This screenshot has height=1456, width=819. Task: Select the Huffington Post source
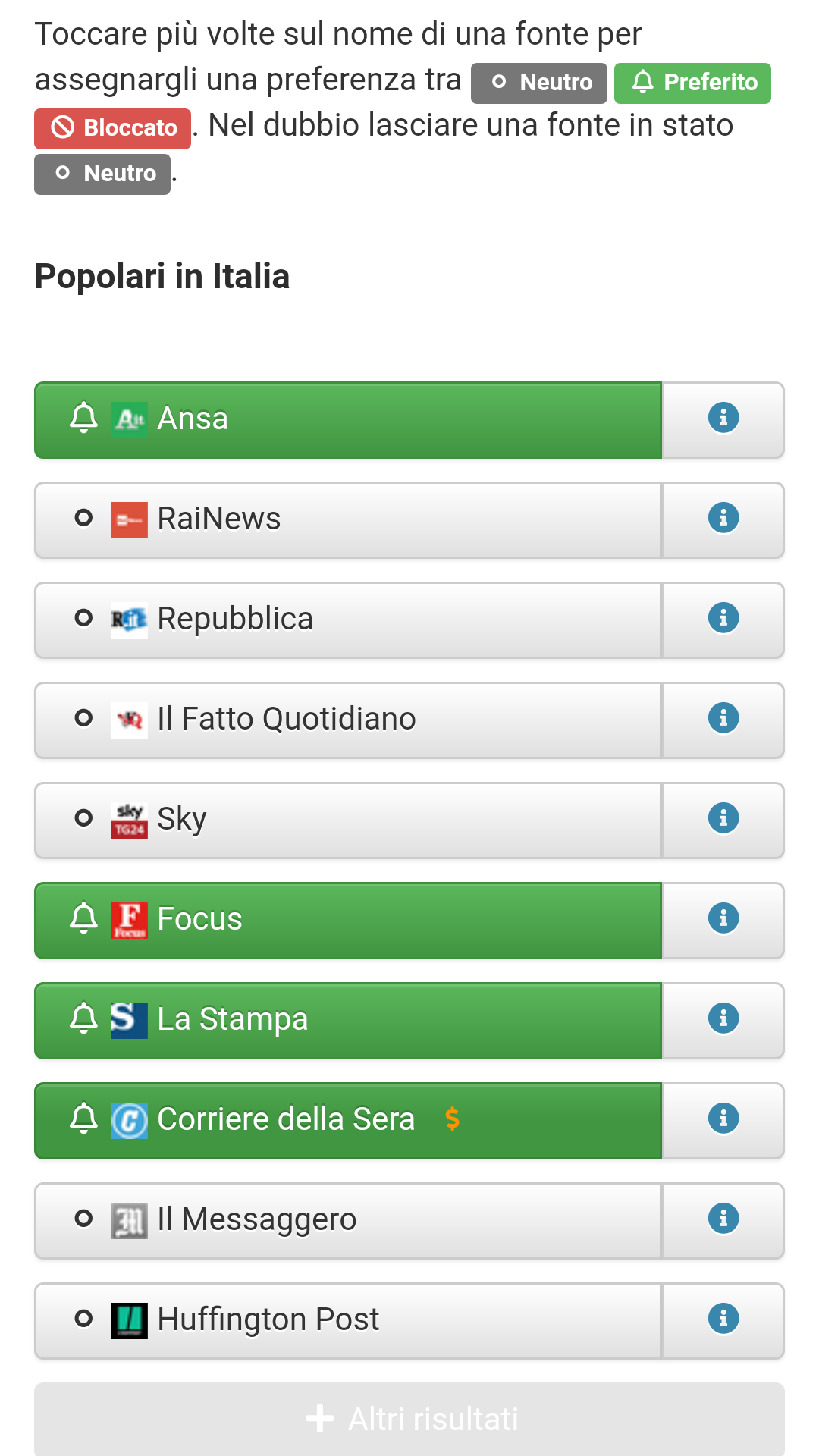[348, 1321]
